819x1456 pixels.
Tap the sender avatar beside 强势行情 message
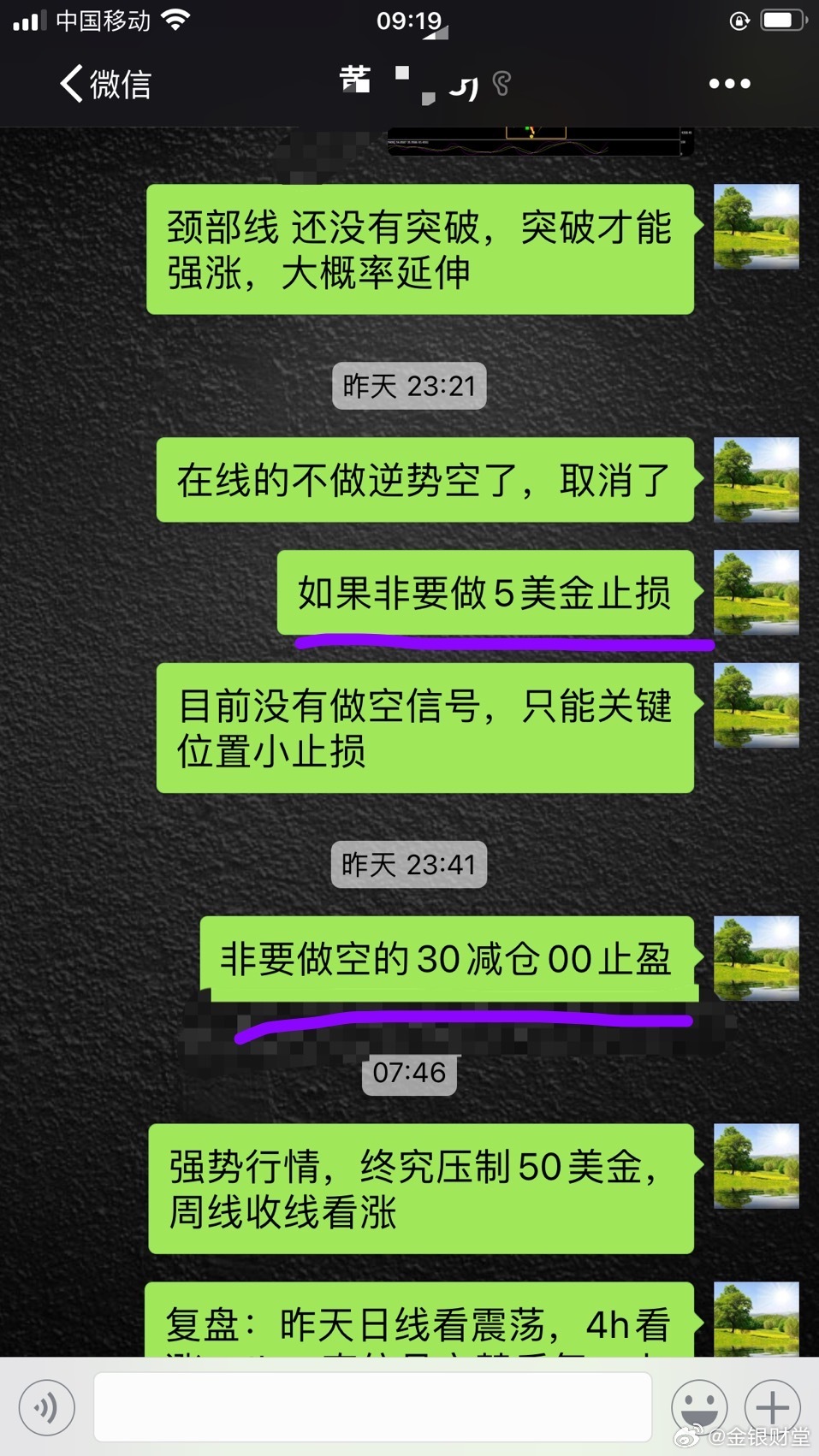point(757,1163)
